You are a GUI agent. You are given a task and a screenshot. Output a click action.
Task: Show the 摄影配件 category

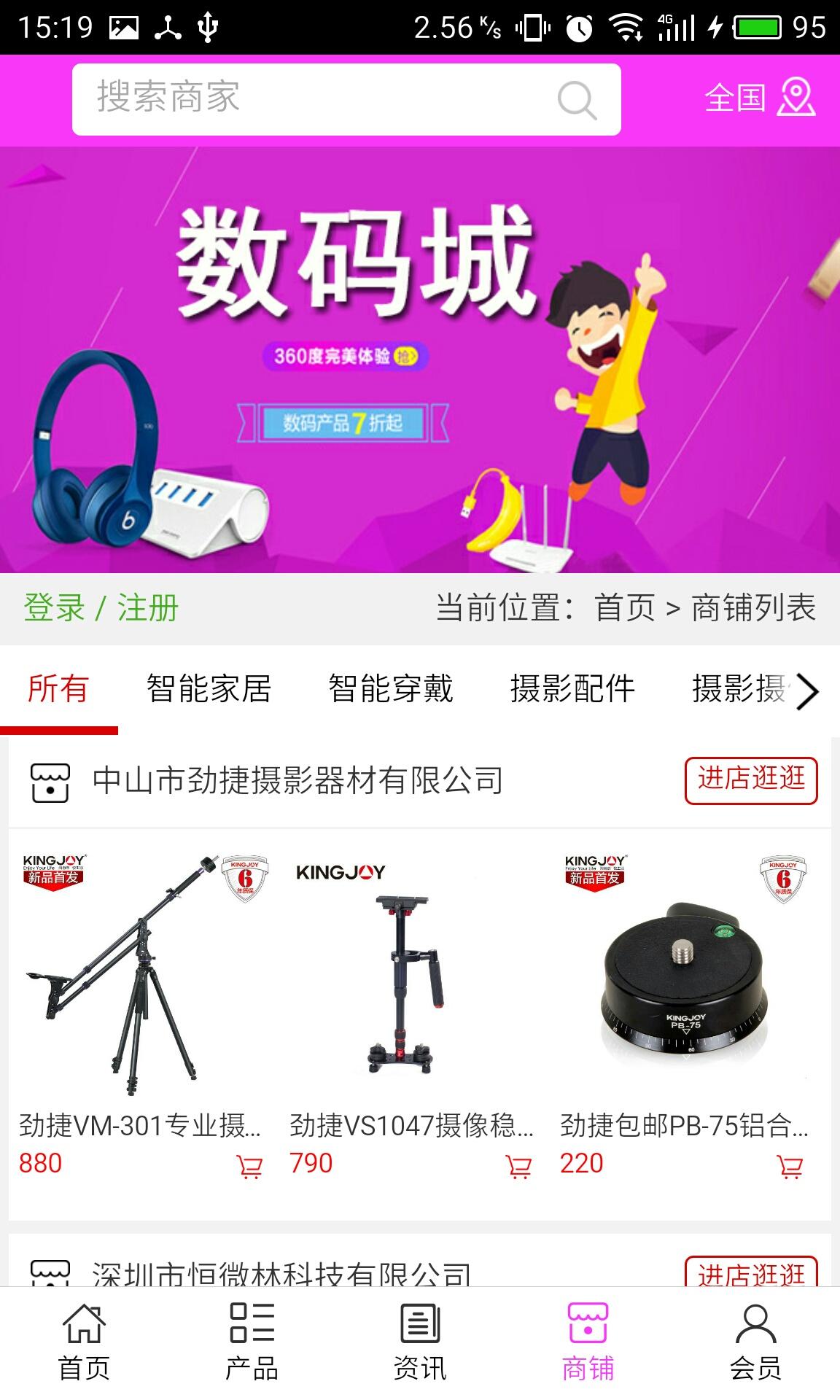pyautogui.click(x=572, y=689)
